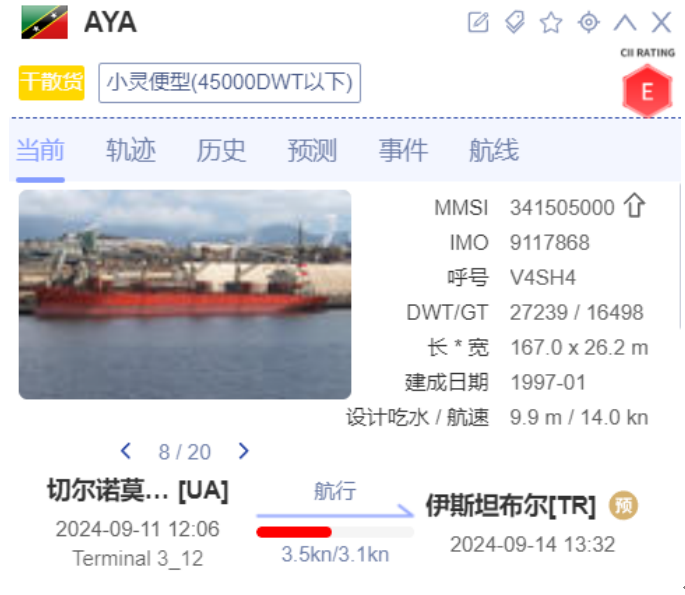Switch to the 轨迹 tab
685x595 pixels.
(131, 151)
